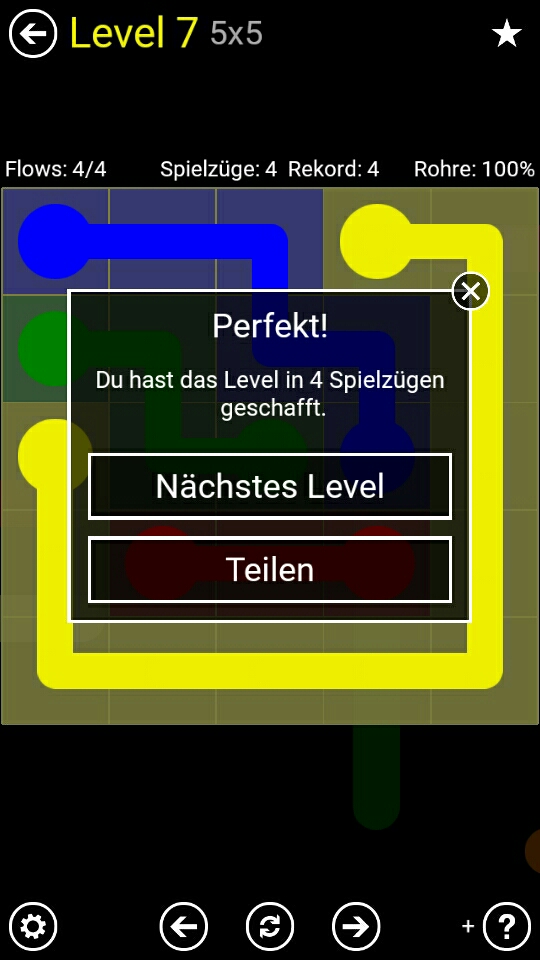Image resolution: width=540 pixels, height=960 pixels.
Task: Tap the star icon in the header
Action: tap(507, 34)
